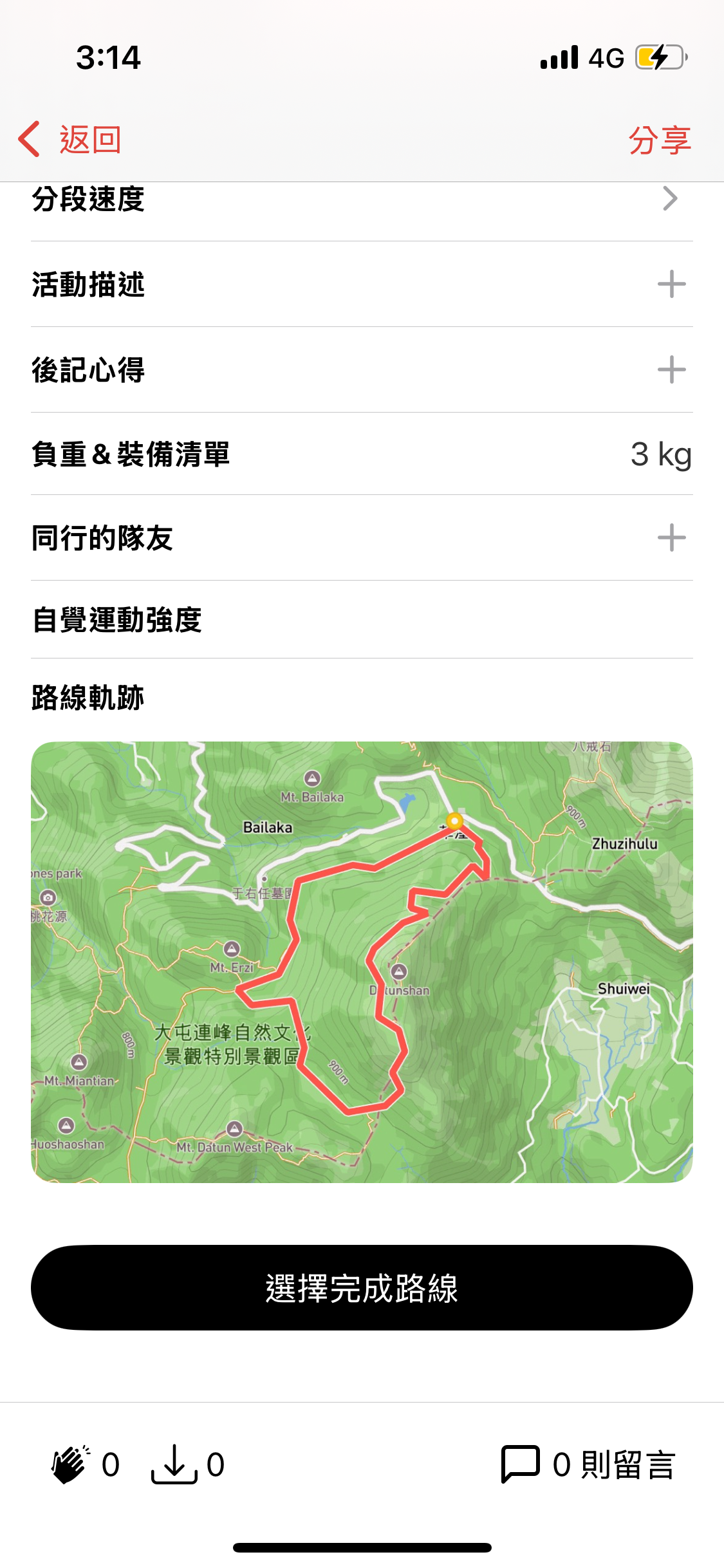Open 自覺運動強度 row
Screen dimensions: 724x1568
point(362,620)
